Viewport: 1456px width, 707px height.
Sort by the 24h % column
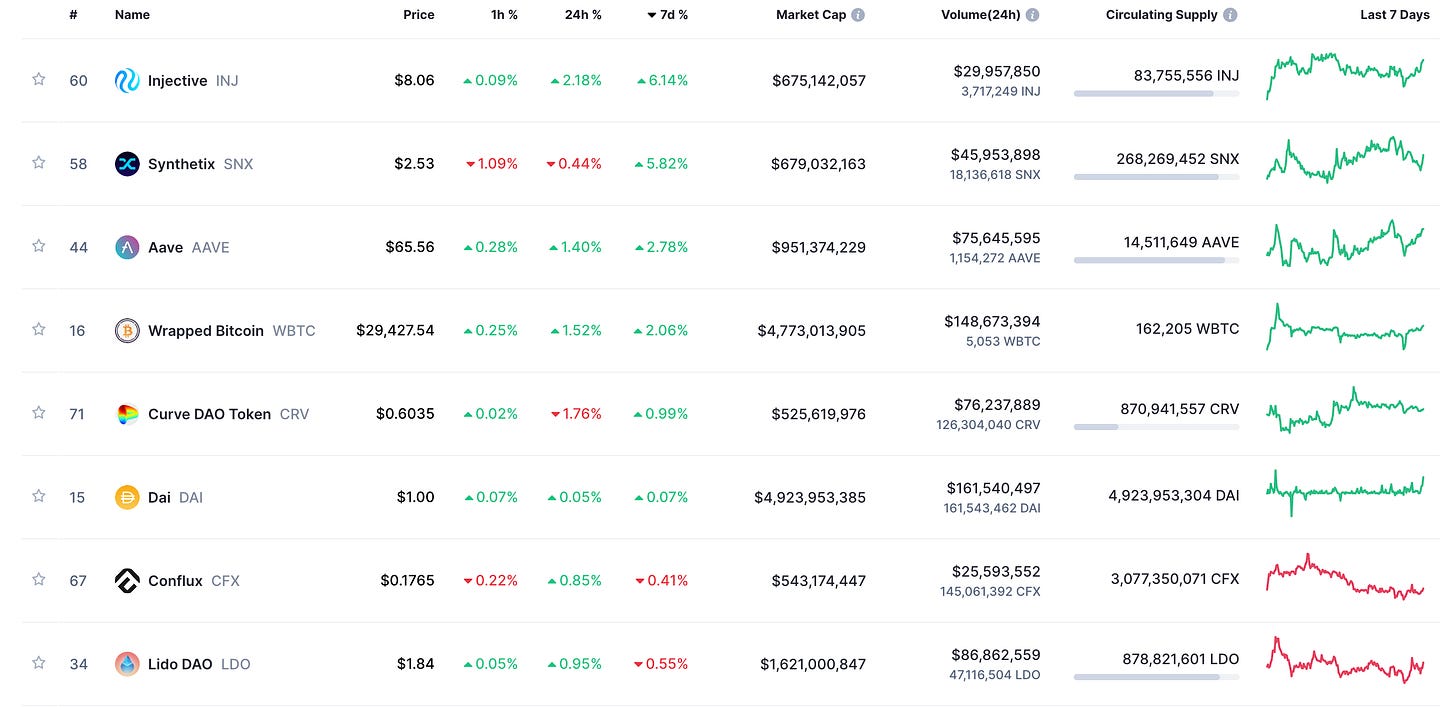point(581,15)
